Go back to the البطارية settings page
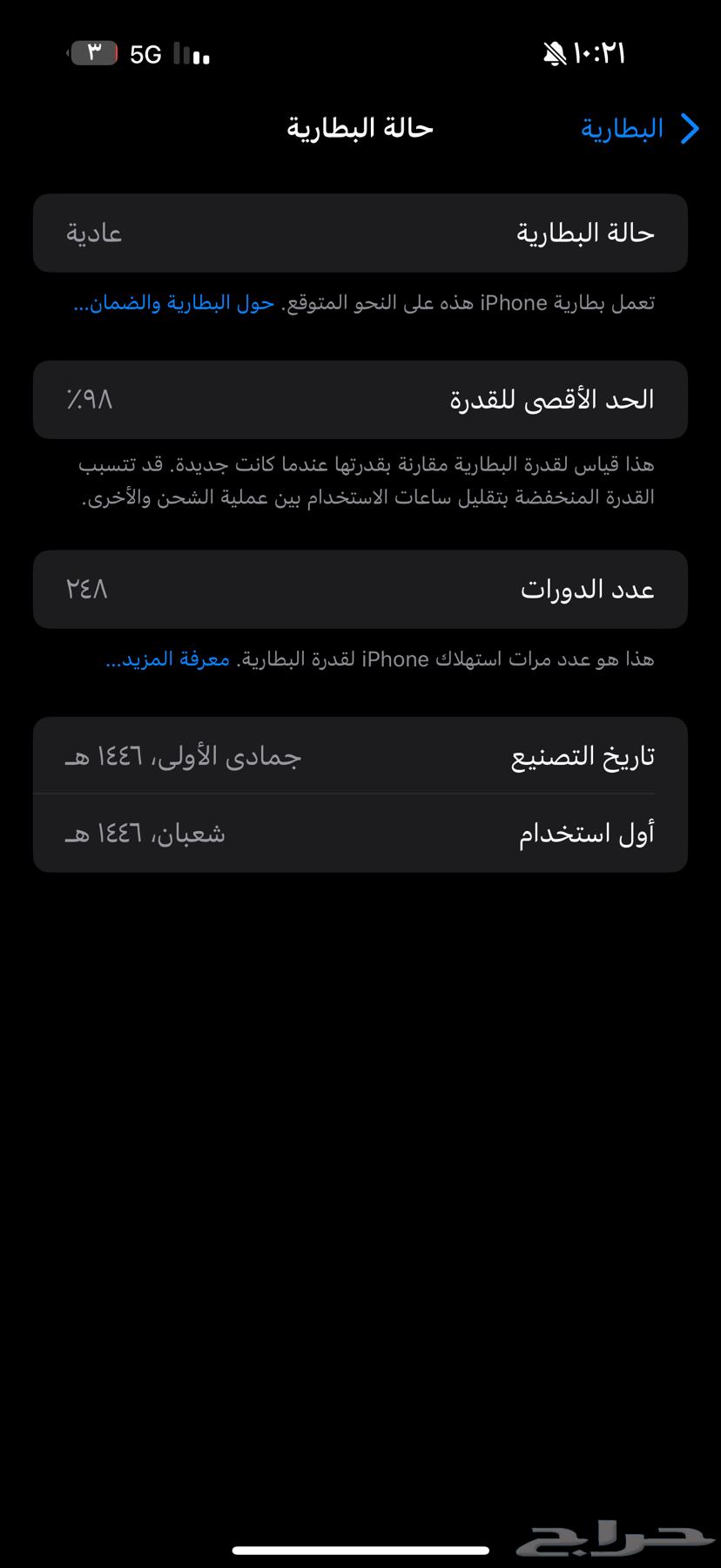 coord(640,129)
